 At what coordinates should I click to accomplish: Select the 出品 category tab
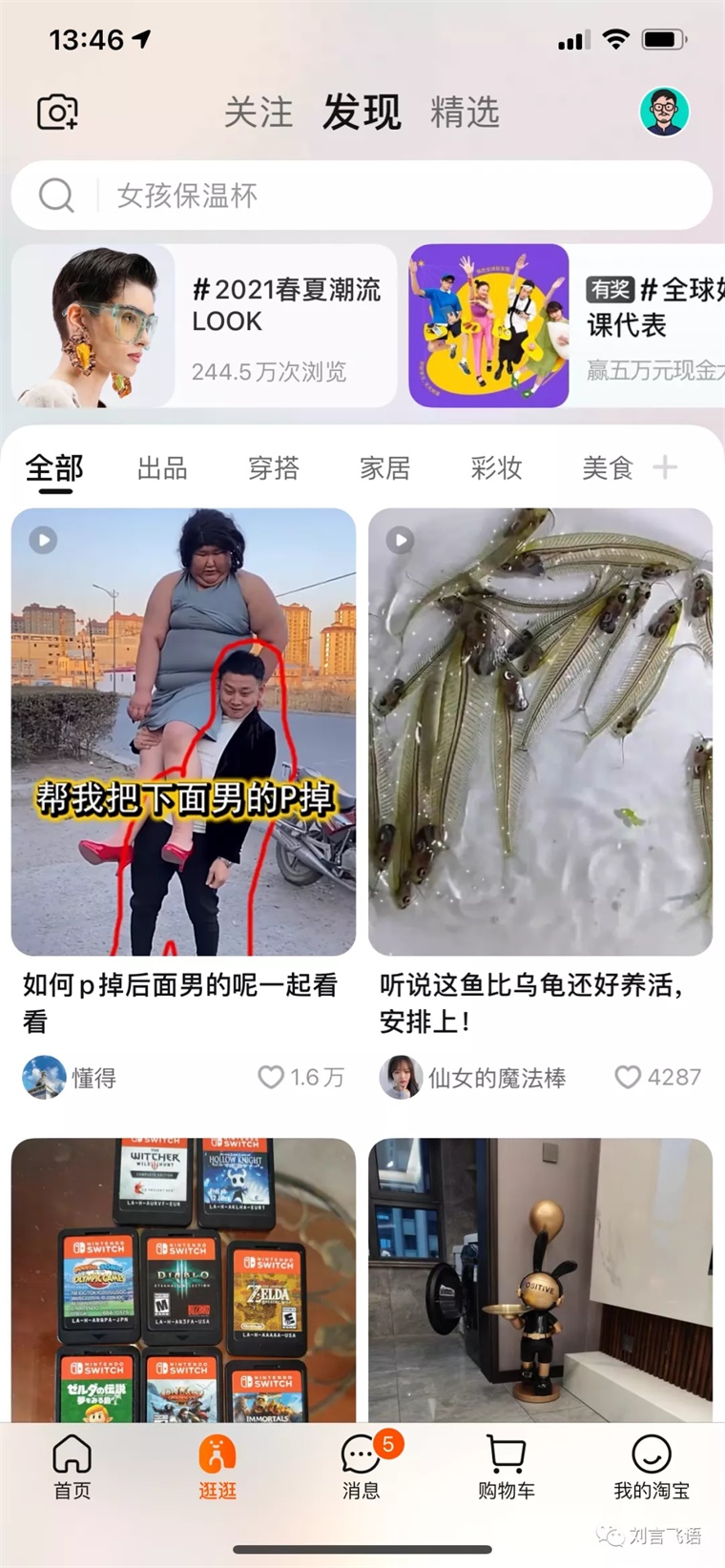162,468
